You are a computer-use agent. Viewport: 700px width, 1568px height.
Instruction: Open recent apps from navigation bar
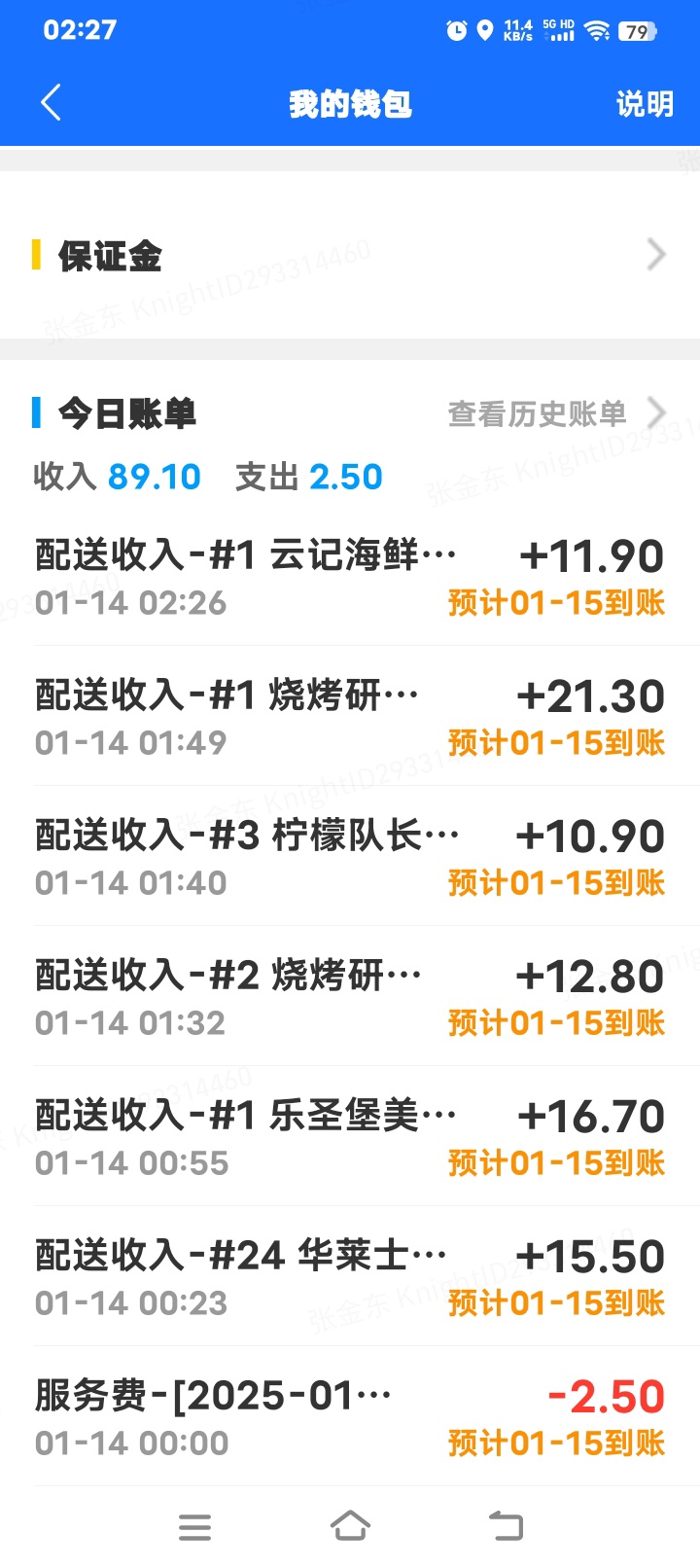coord(194,1527)
